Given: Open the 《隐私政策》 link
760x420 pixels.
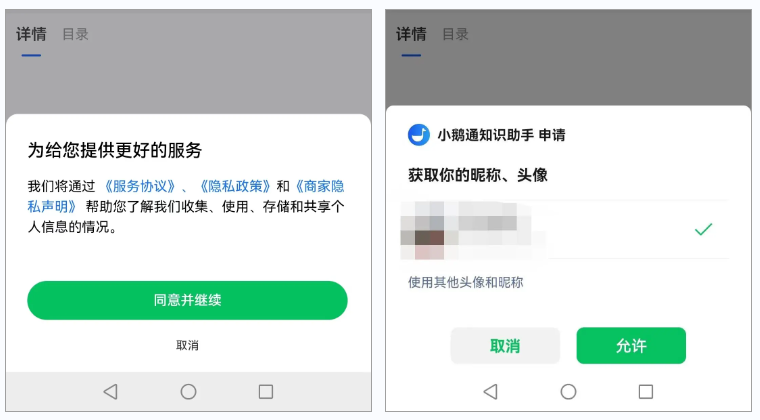Looking at the screenshot, I should 236,186.
